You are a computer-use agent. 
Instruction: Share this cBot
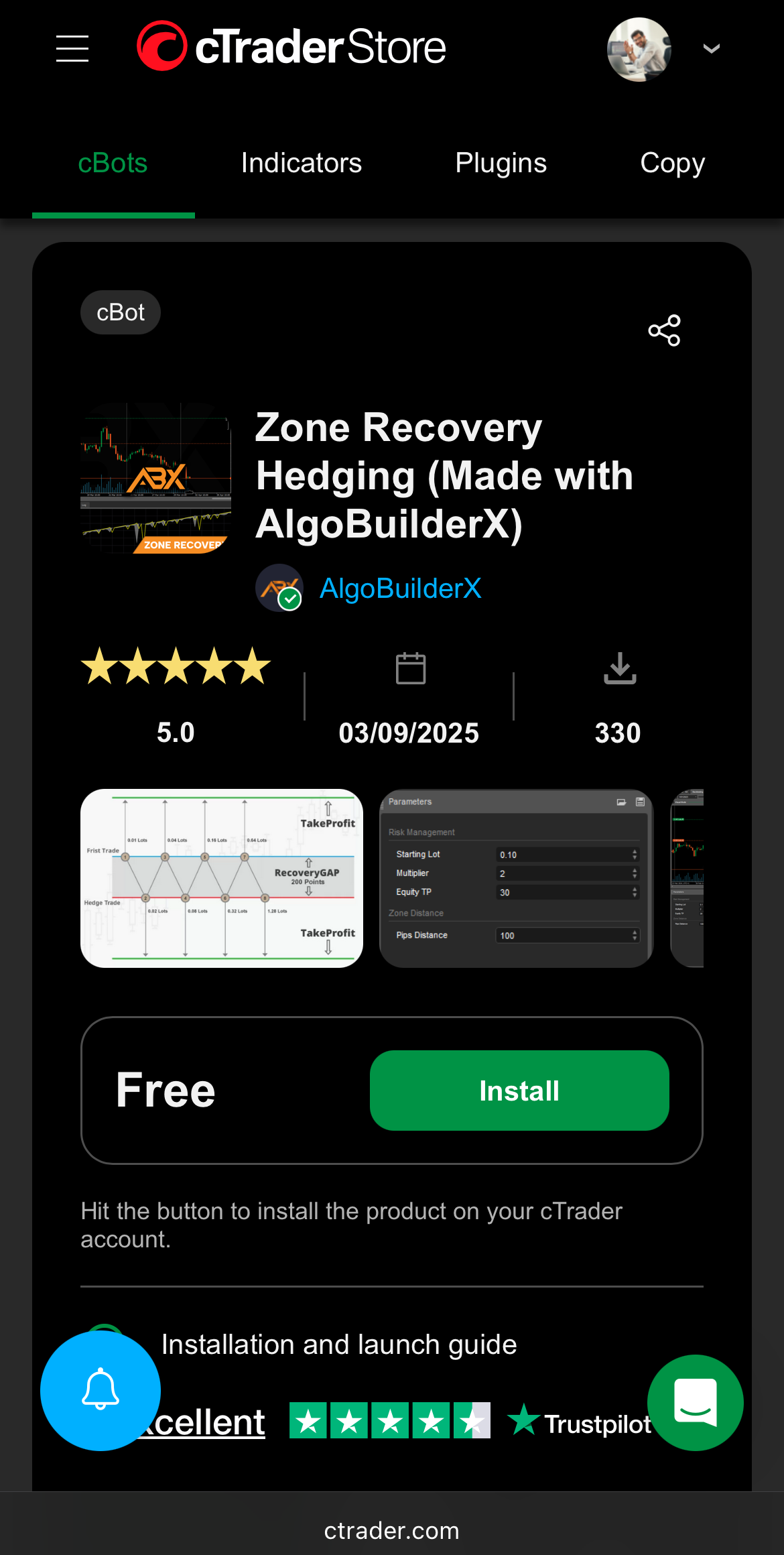pos(664,330)
